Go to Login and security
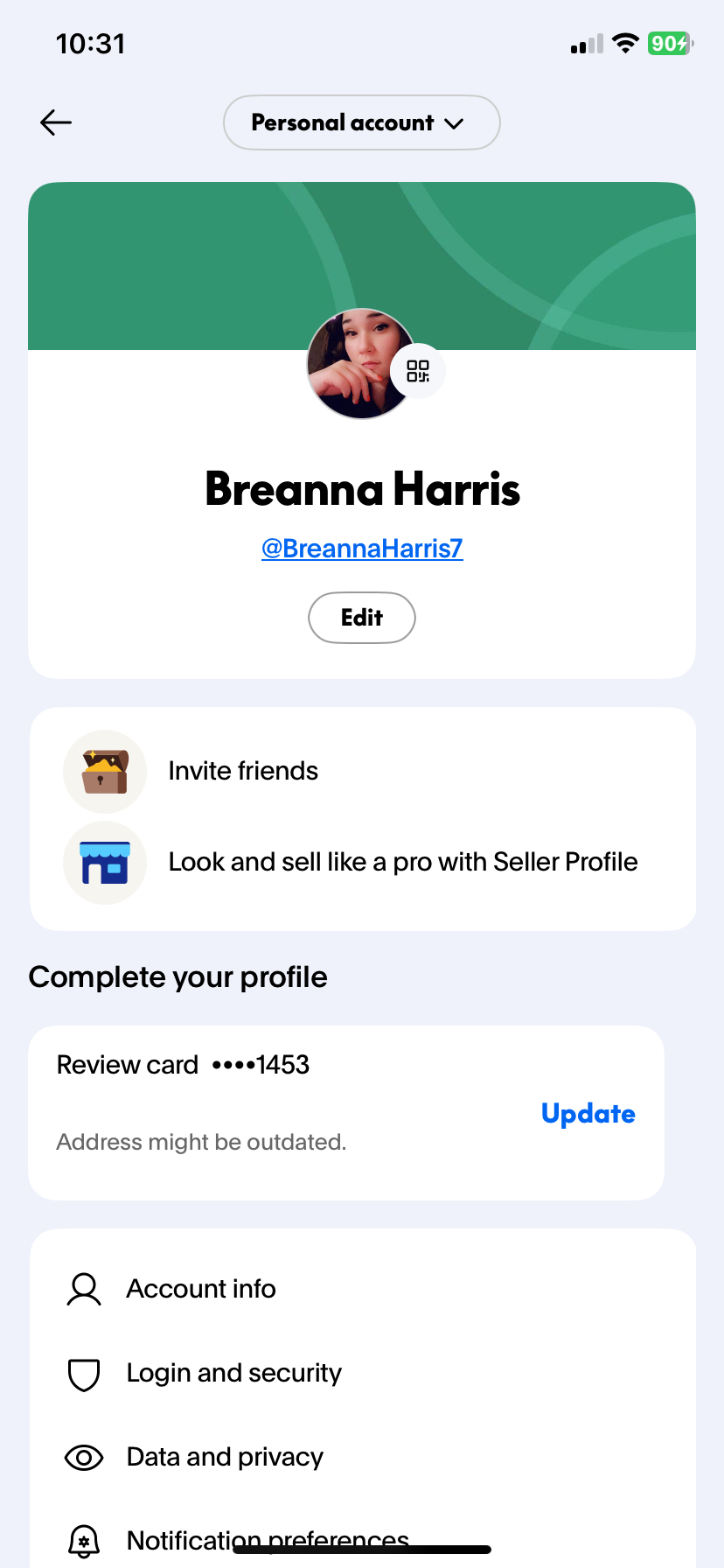 233,1373
